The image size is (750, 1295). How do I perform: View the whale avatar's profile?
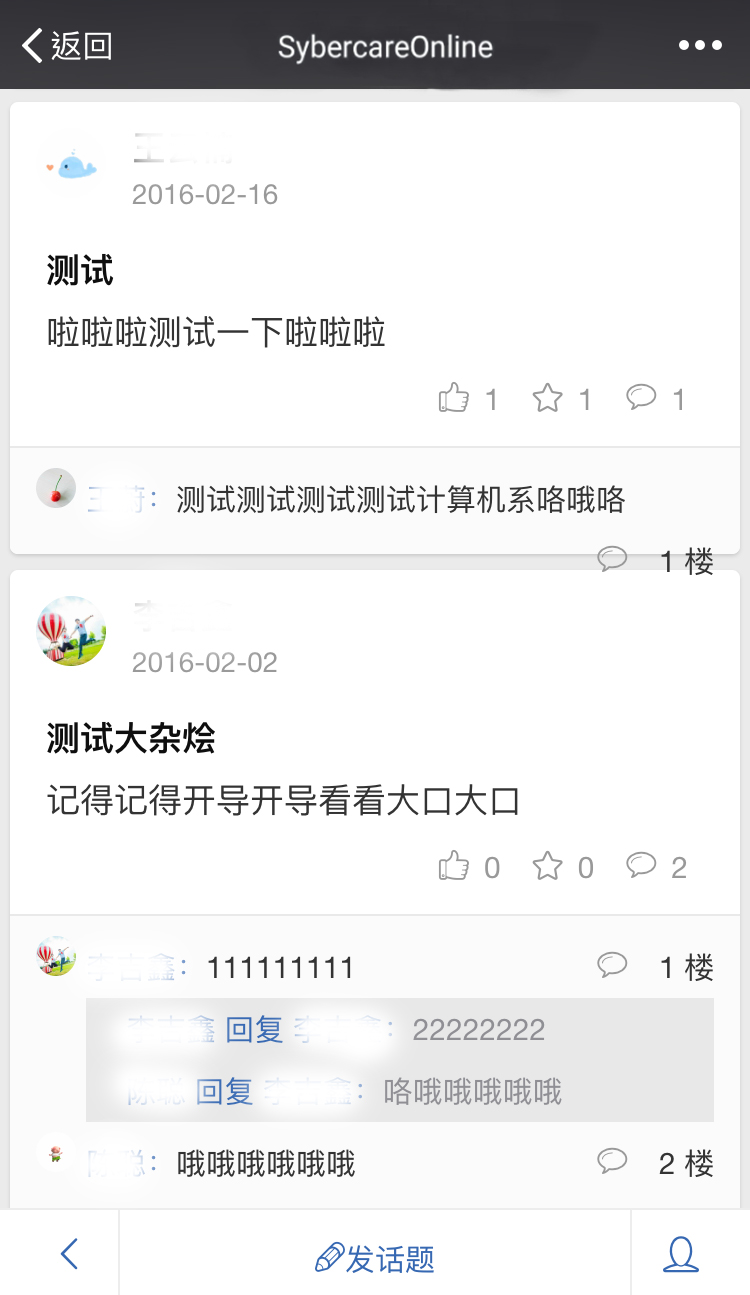73,166
